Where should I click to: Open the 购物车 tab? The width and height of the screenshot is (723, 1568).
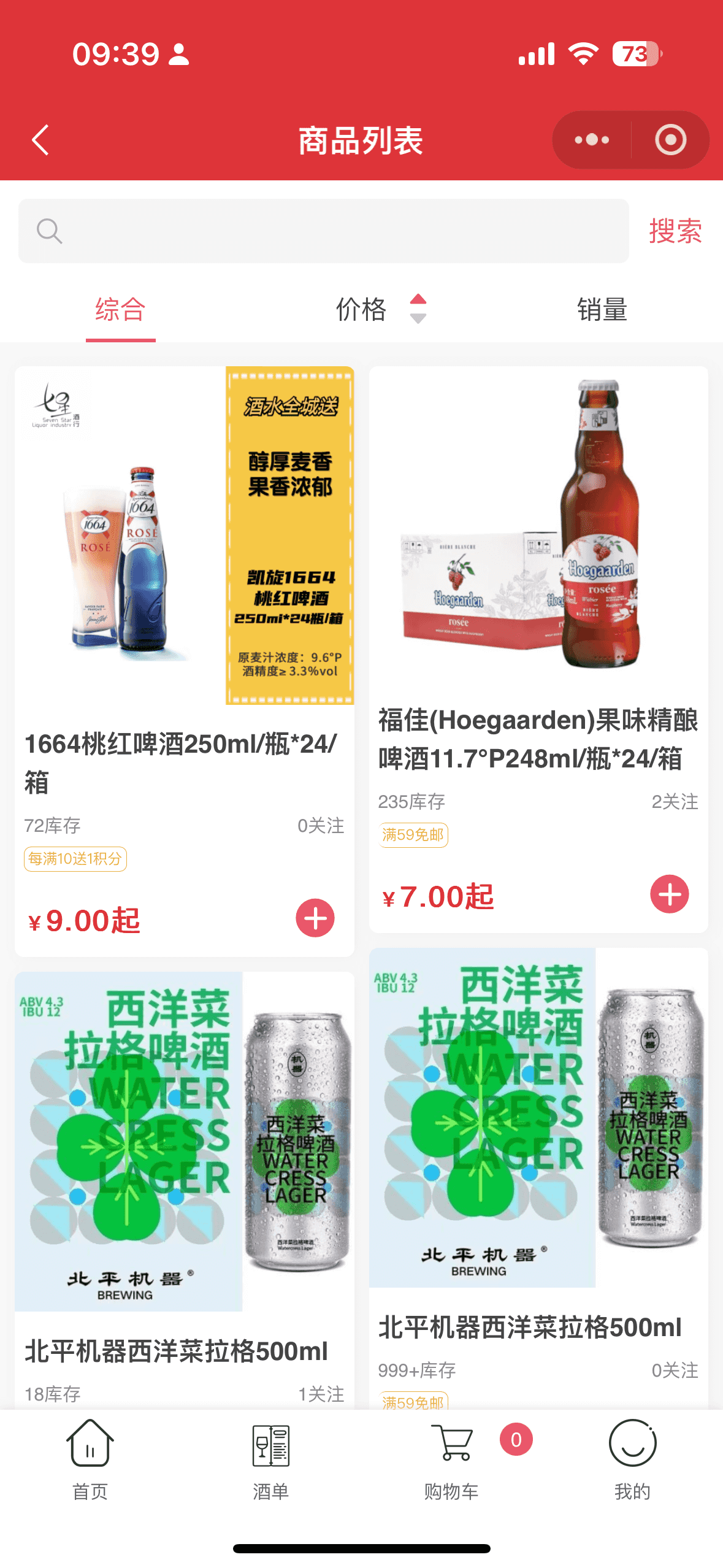pos(452,1460)
